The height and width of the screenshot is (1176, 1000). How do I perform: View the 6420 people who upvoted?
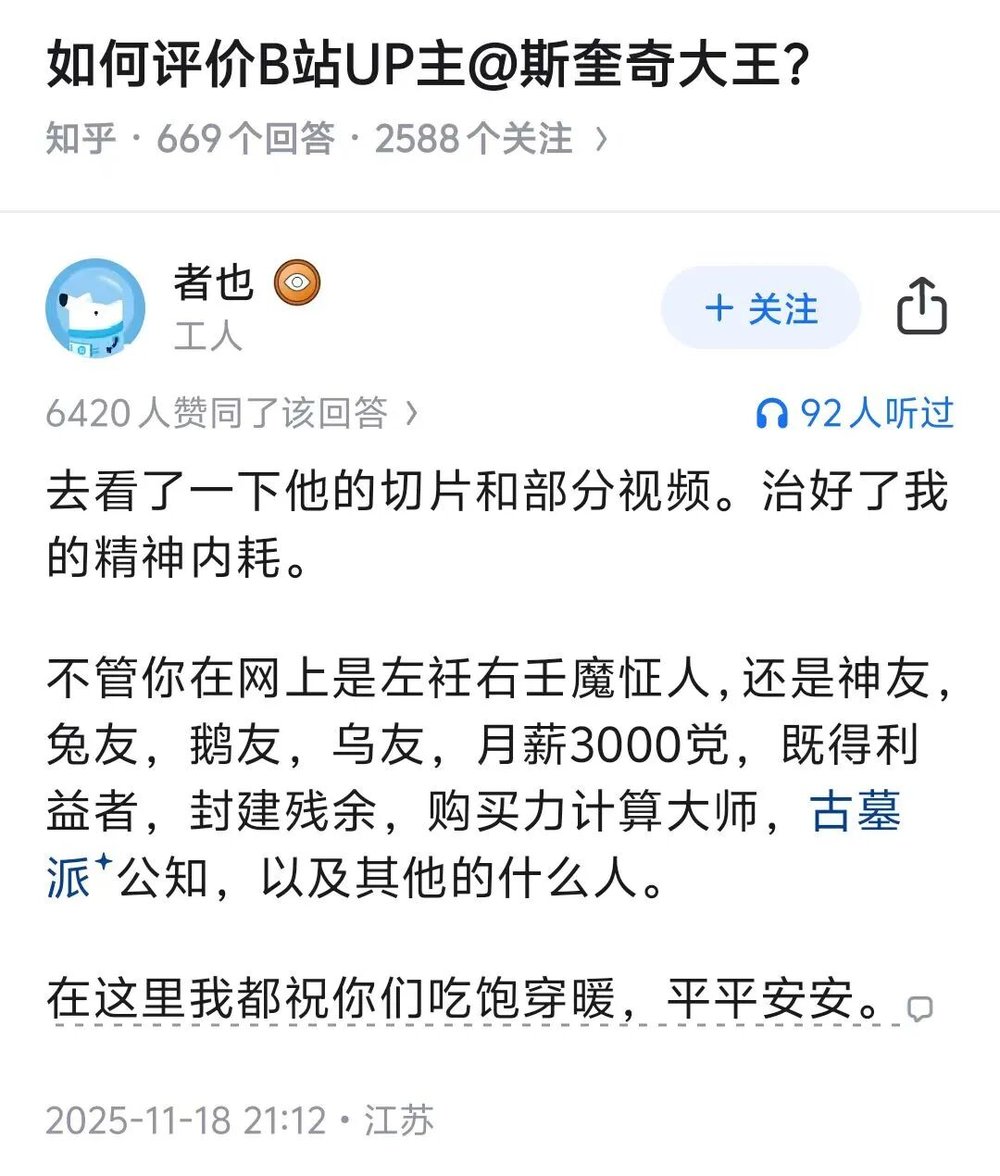pos(231,413)
